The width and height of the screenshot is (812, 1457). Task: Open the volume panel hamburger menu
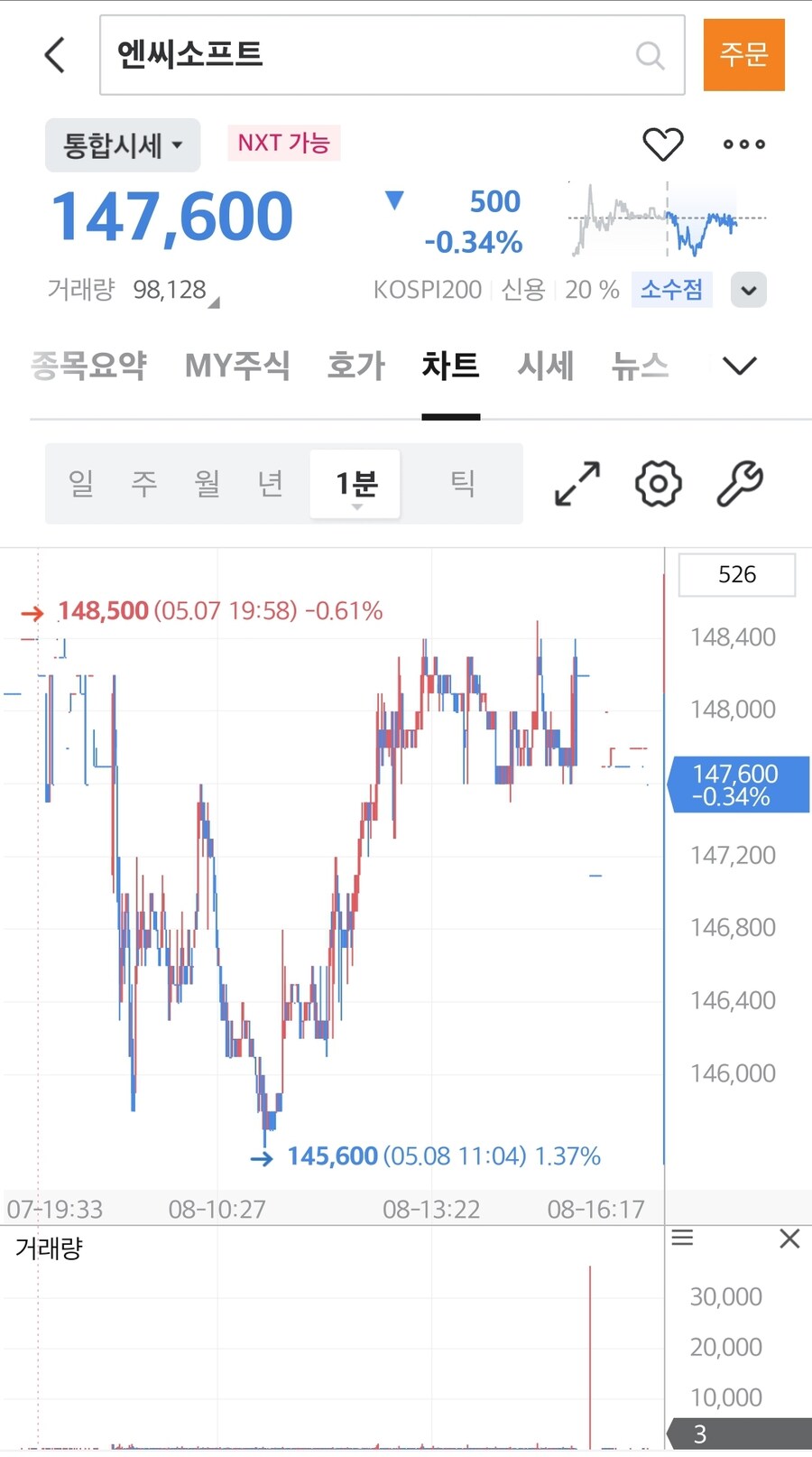coord(683,1238)
